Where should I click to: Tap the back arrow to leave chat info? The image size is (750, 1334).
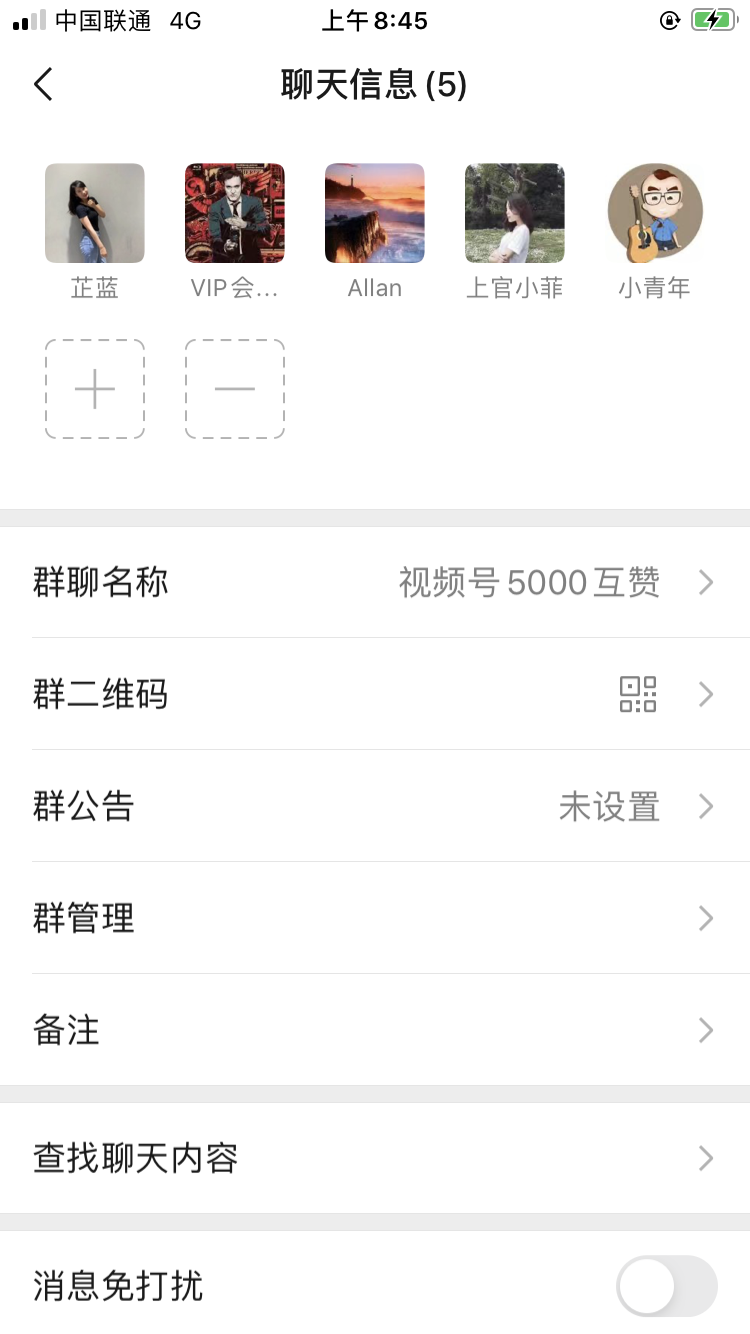click(42, 85)
